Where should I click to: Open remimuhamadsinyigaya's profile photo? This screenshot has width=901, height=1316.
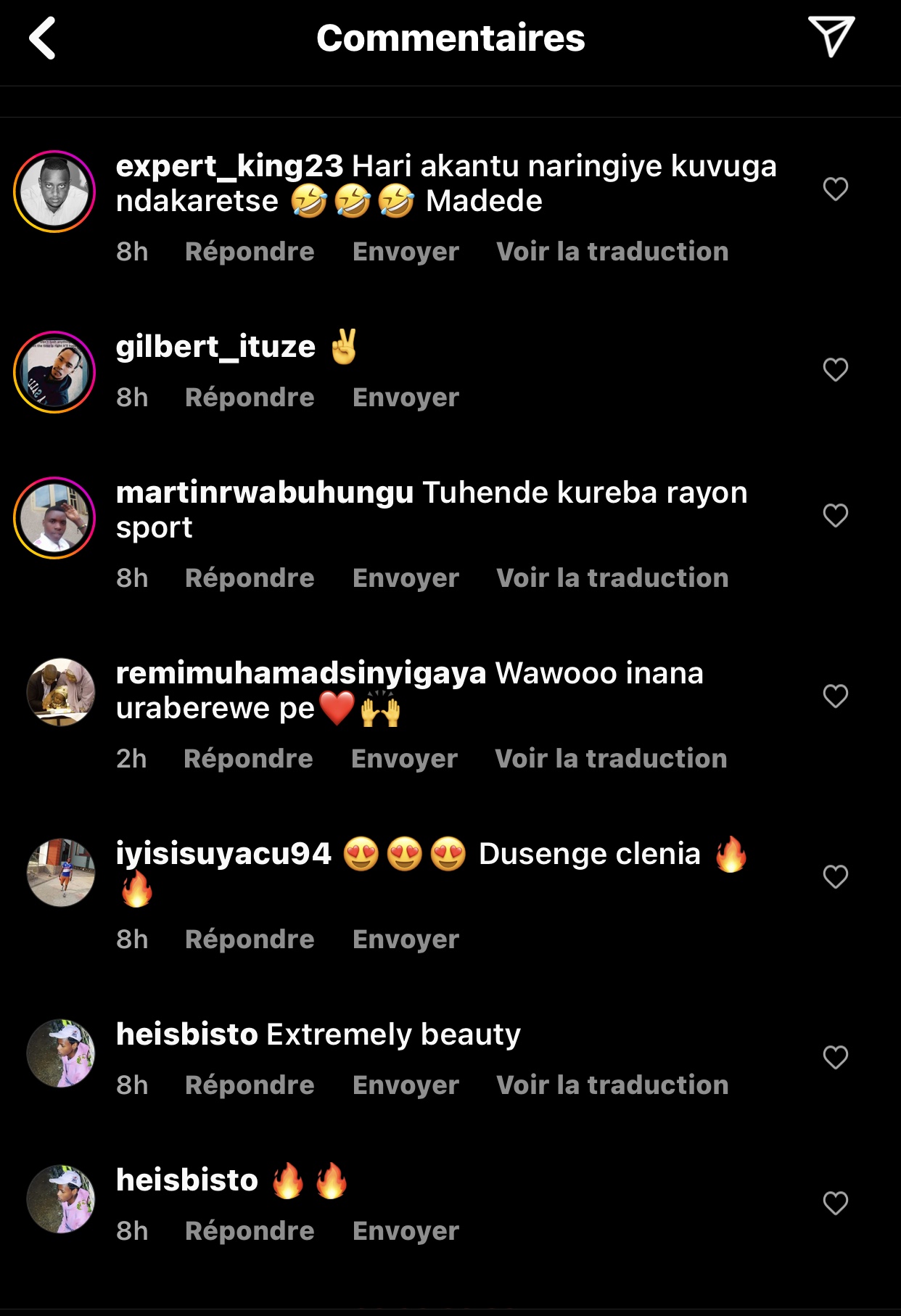tap(61, 692)
